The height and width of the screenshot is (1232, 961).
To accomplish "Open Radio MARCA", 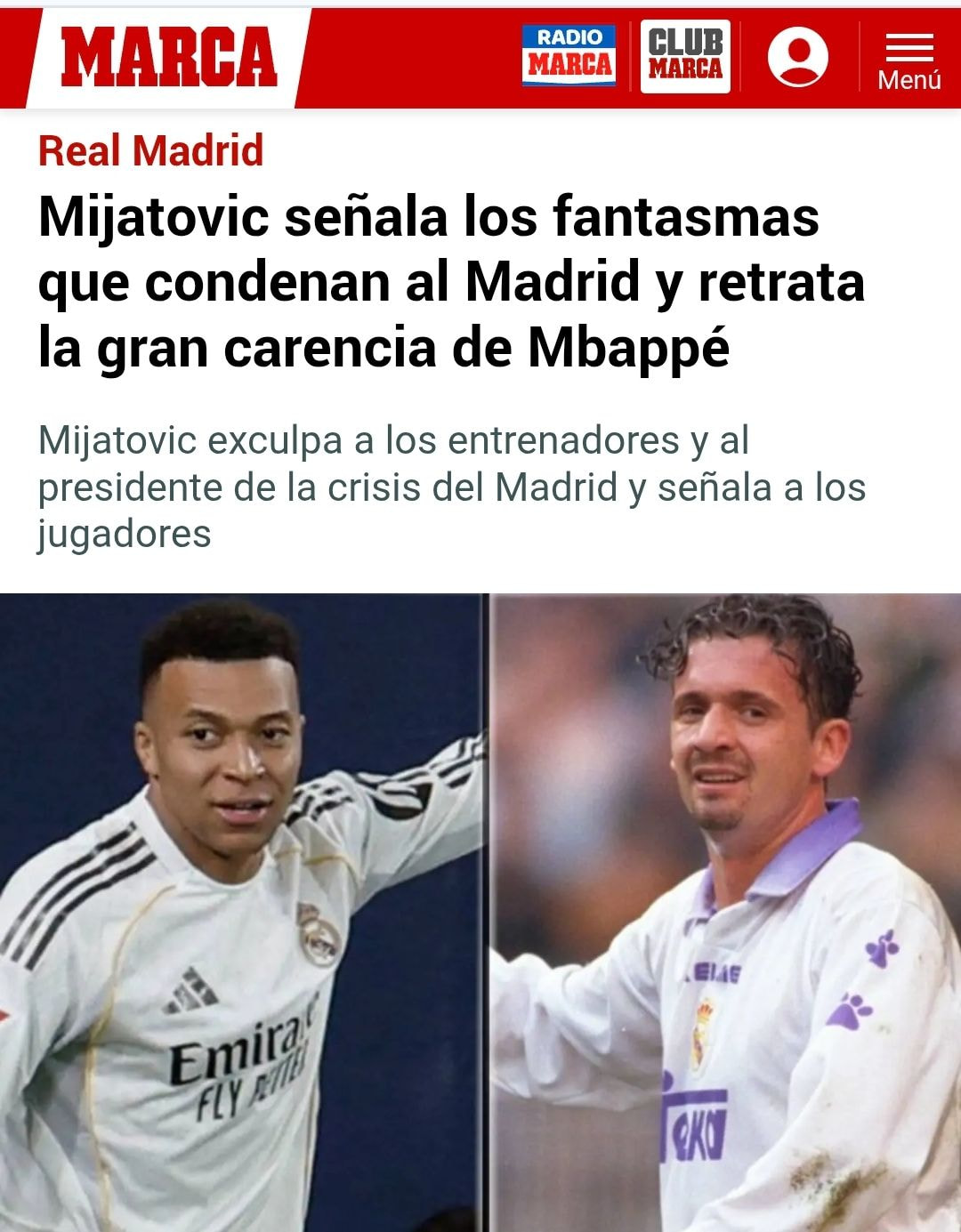I will click(569, 57).
